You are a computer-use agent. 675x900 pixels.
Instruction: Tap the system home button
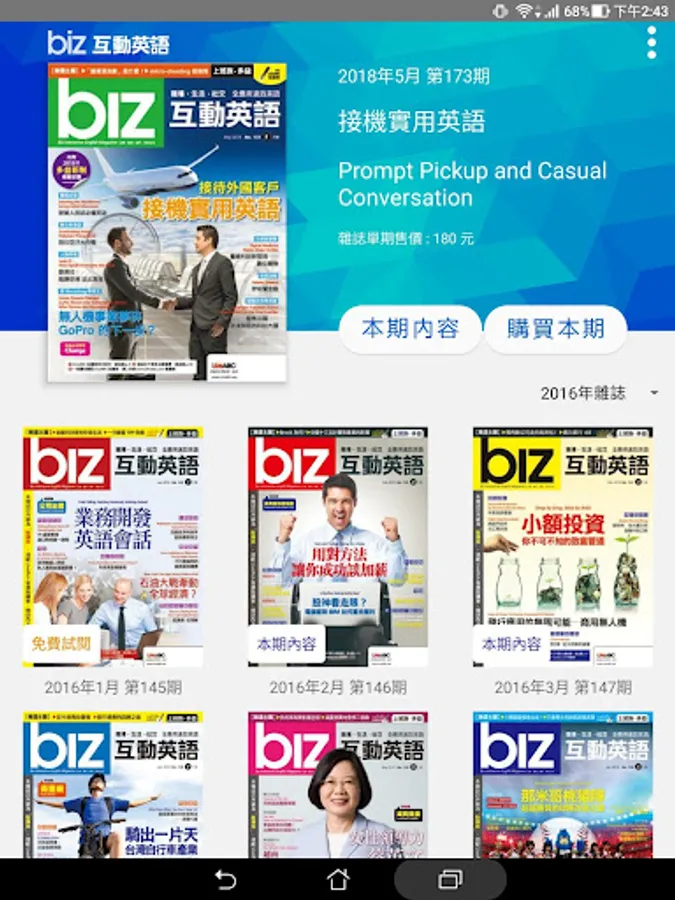point(338,879)
